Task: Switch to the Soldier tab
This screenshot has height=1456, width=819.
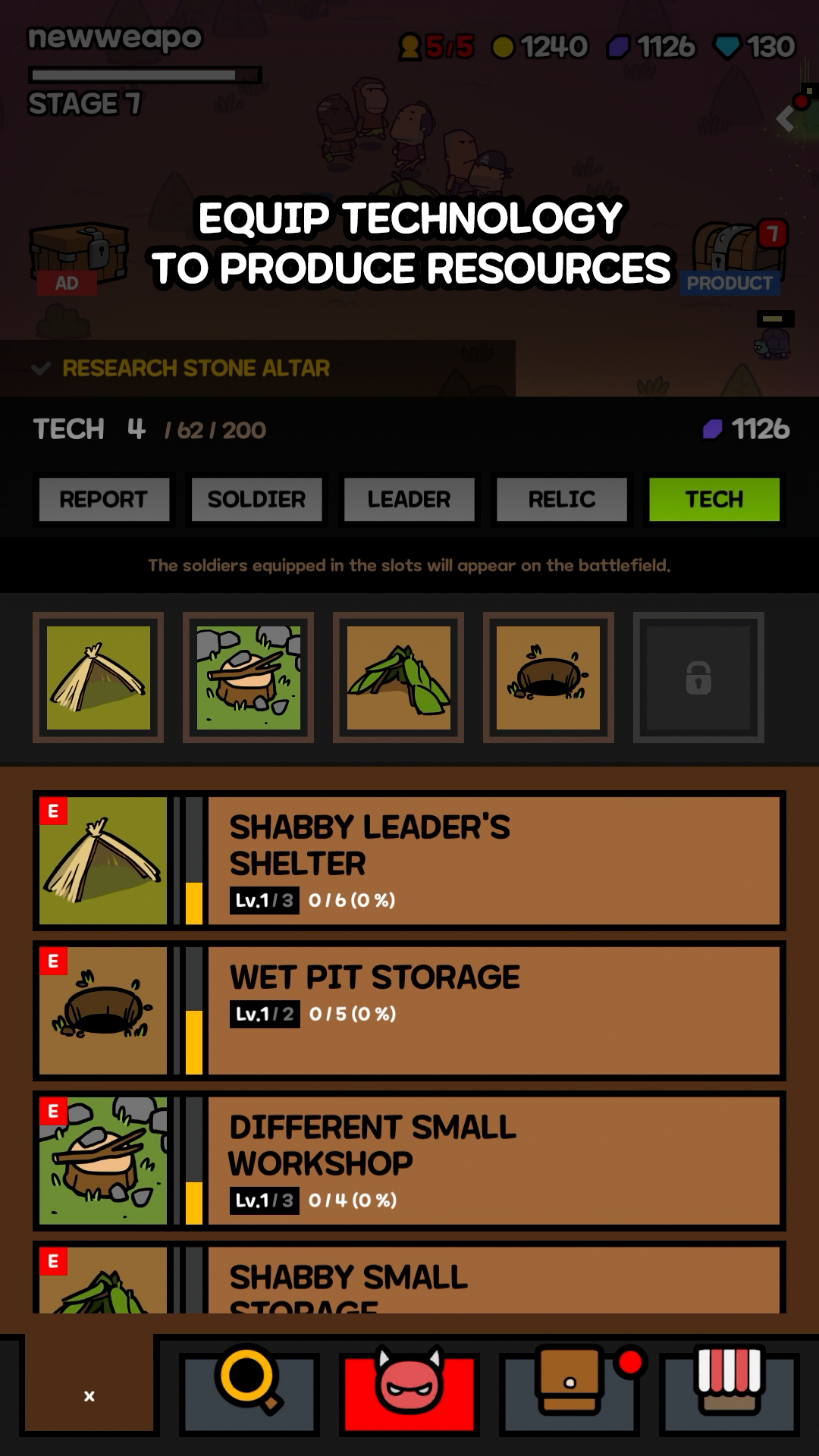Action: [x=256, y=499]
